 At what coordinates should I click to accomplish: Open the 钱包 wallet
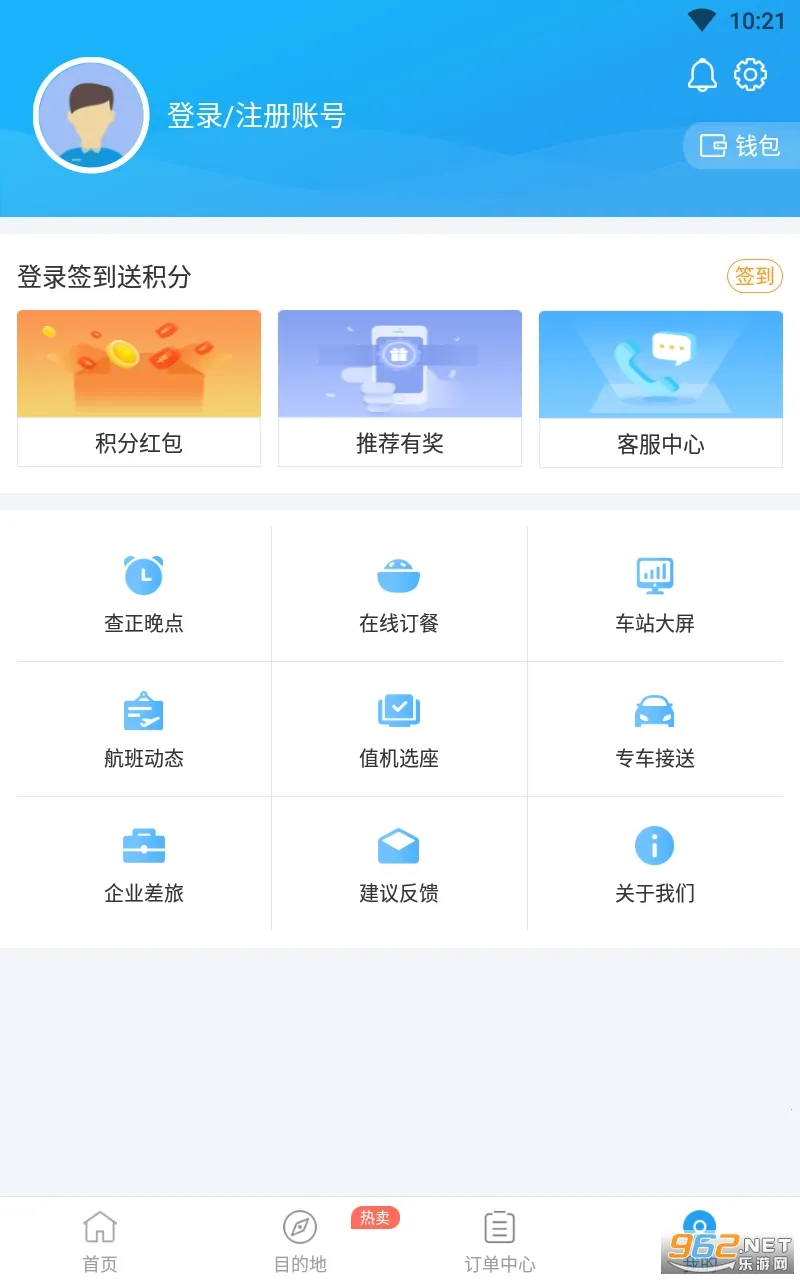740,146
